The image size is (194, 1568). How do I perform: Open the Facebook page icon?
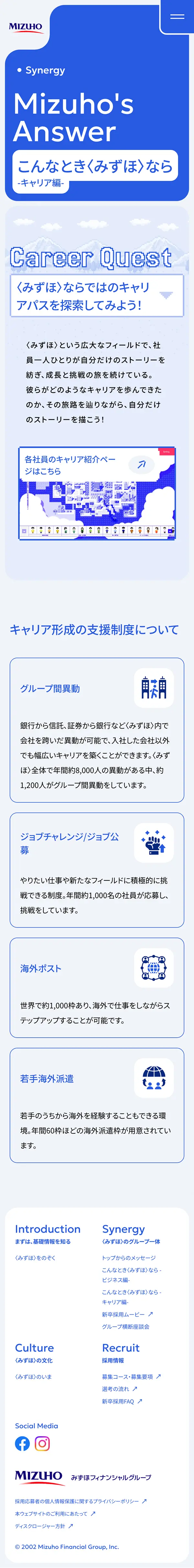[x=23, y=1443]
